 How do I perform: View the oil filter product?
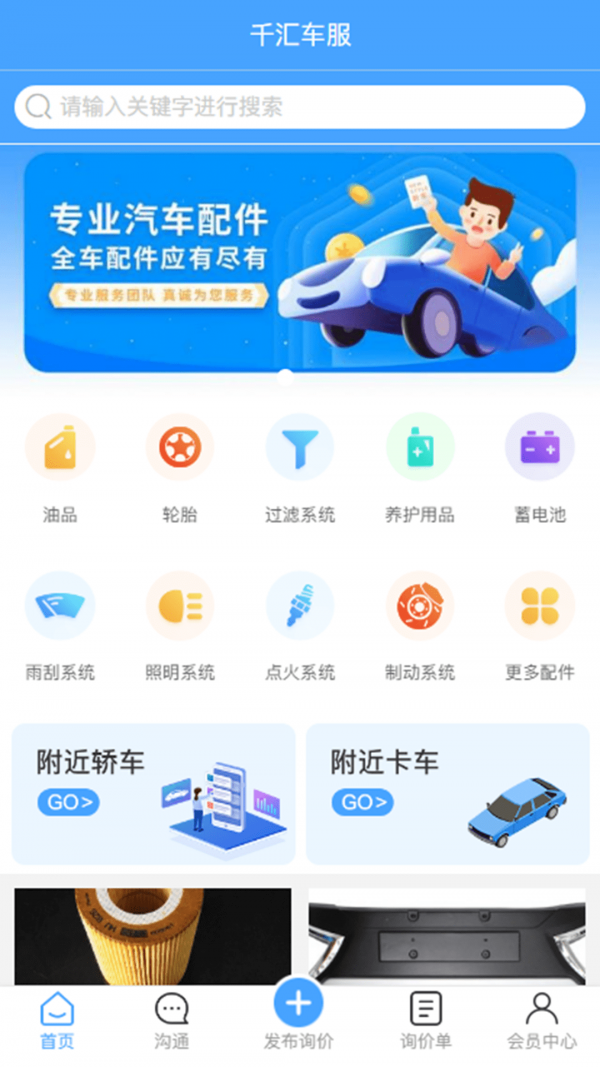coord(153,936)
